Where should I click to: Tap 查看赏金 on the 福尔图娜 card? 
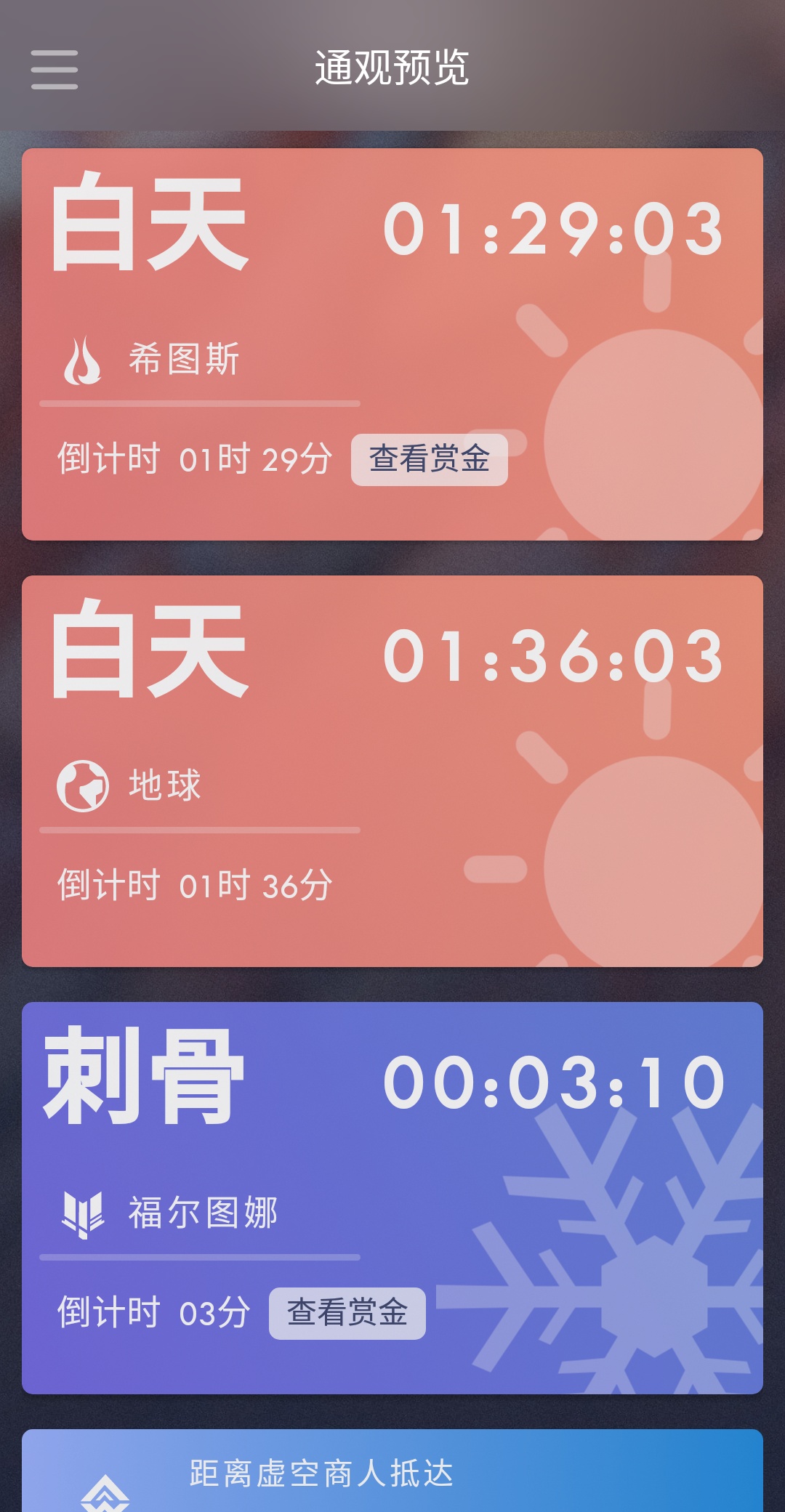[x=347, y=1313]
